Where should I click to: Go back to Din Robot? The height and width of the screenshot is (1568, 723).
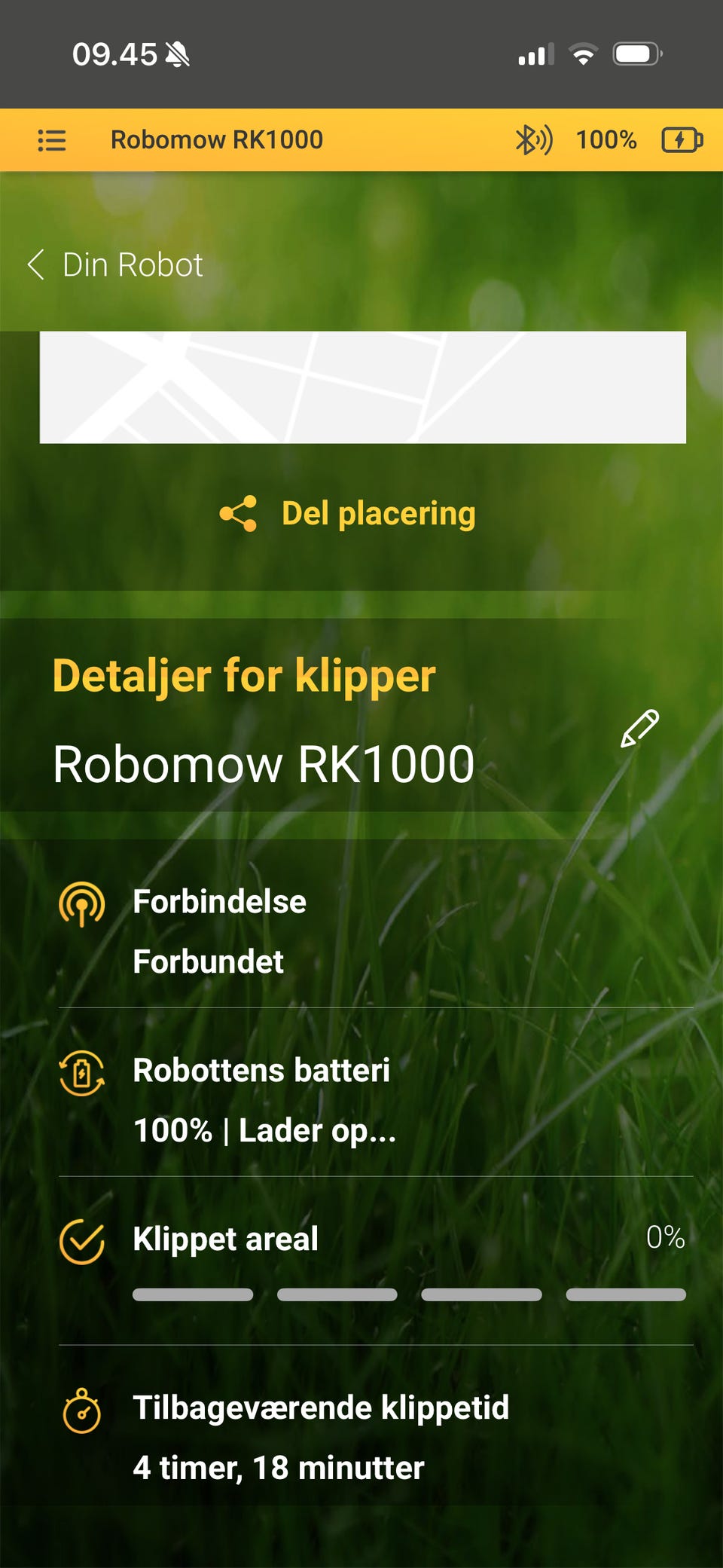pos(114,264)
